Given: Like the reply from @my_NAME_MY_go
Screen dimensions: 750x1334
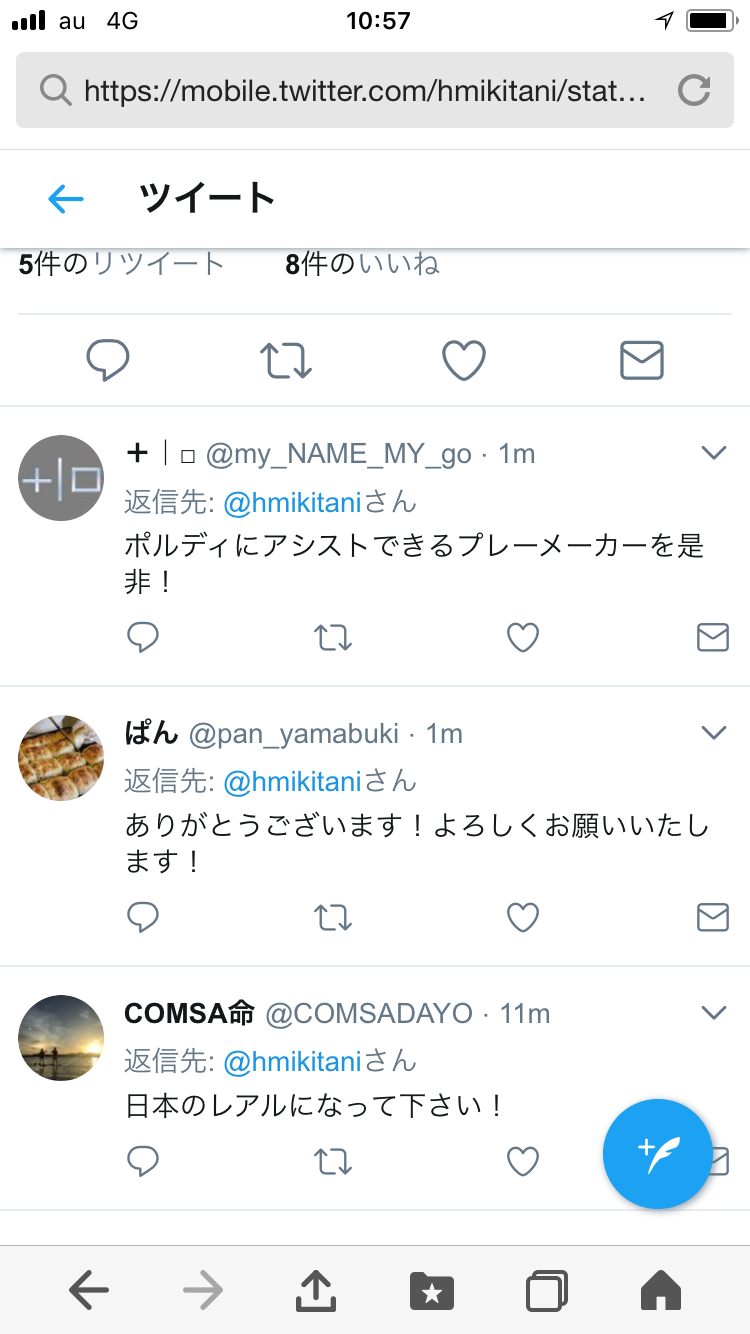Looking at the screenshot, I should 523,637.
